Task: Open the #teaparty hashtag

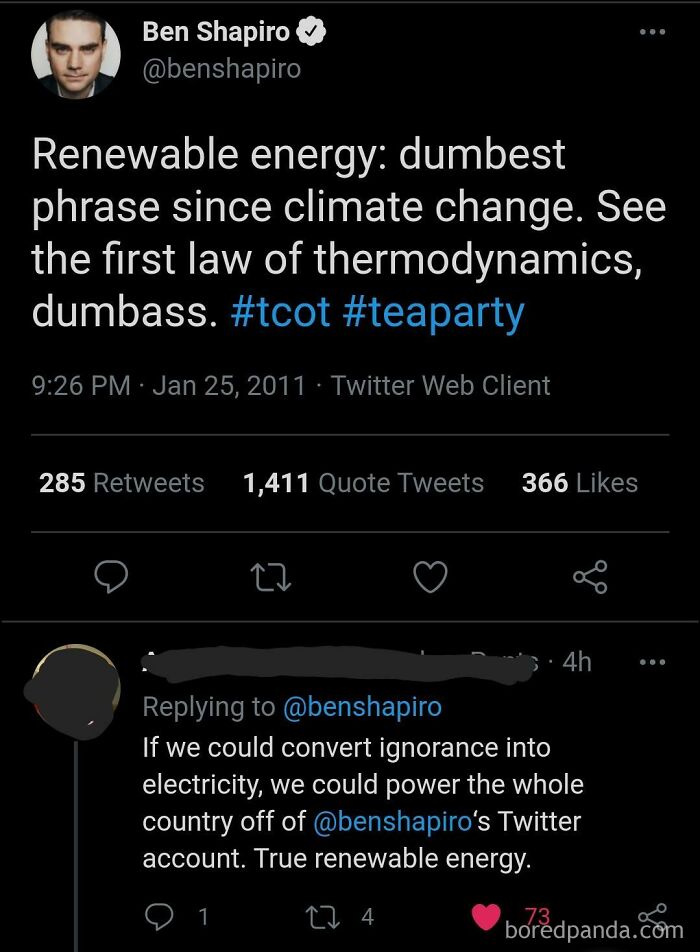Action: click(x=432, y=312)
